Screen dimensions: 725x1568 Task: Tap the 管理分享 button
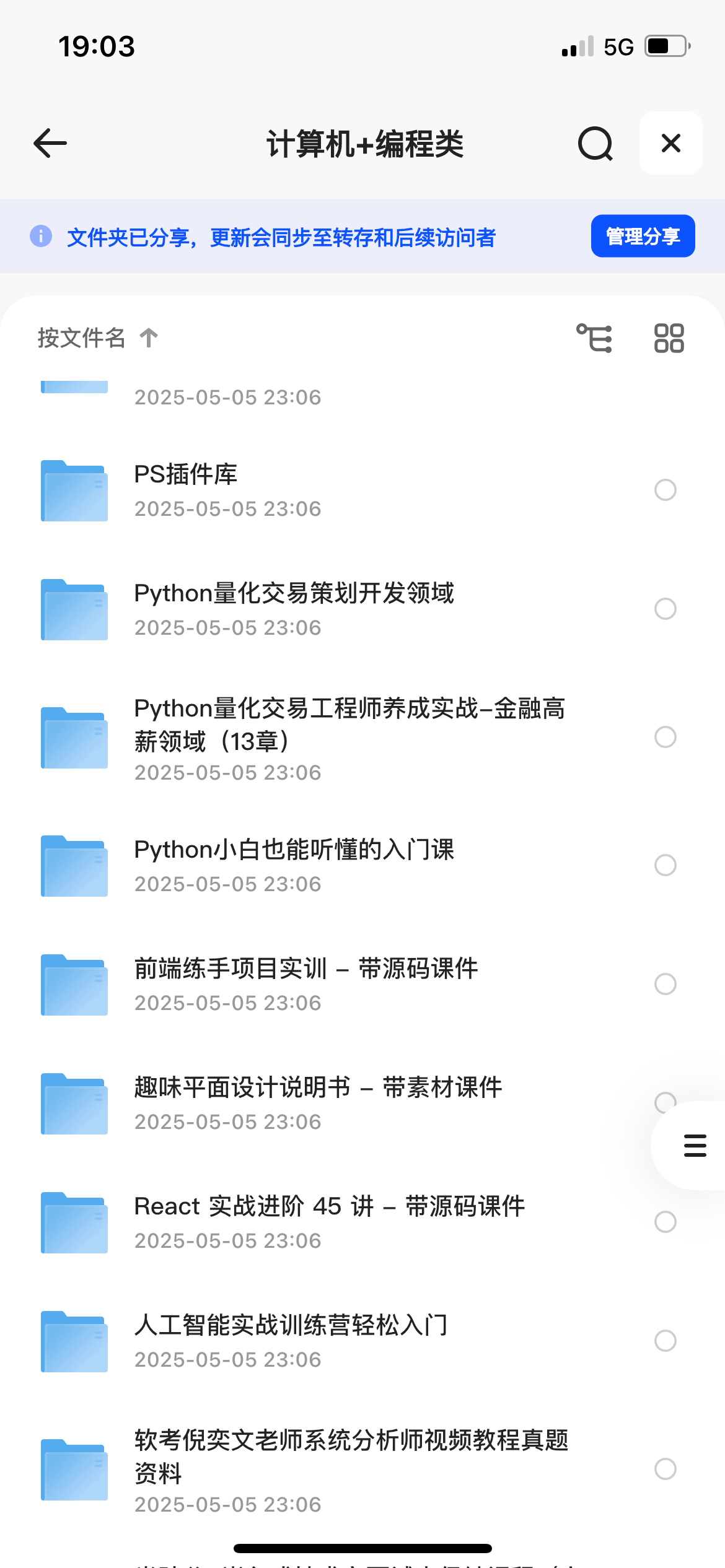[x=643, y=236]
